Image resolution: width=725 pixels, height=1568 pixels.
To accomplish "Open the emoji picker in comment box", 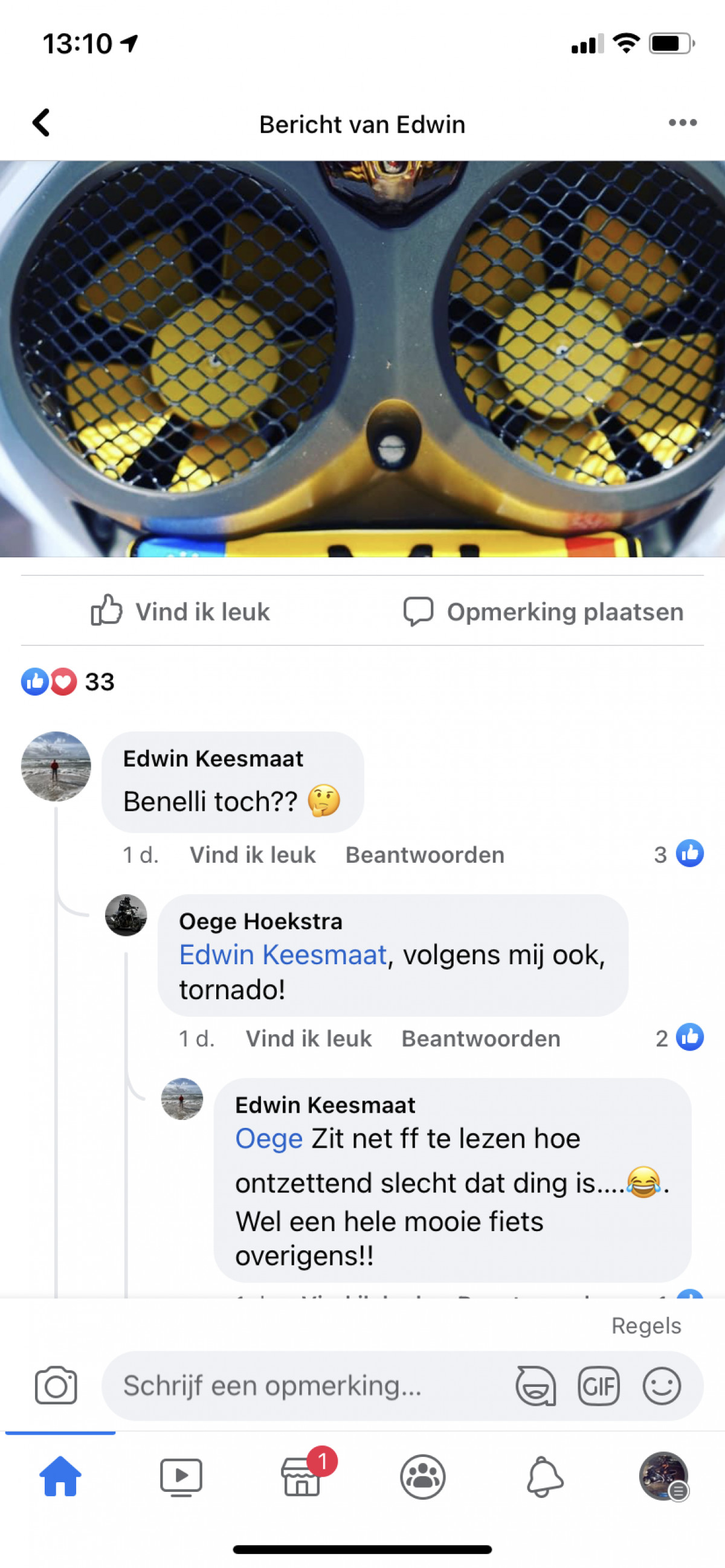I will coord(661,1386).
